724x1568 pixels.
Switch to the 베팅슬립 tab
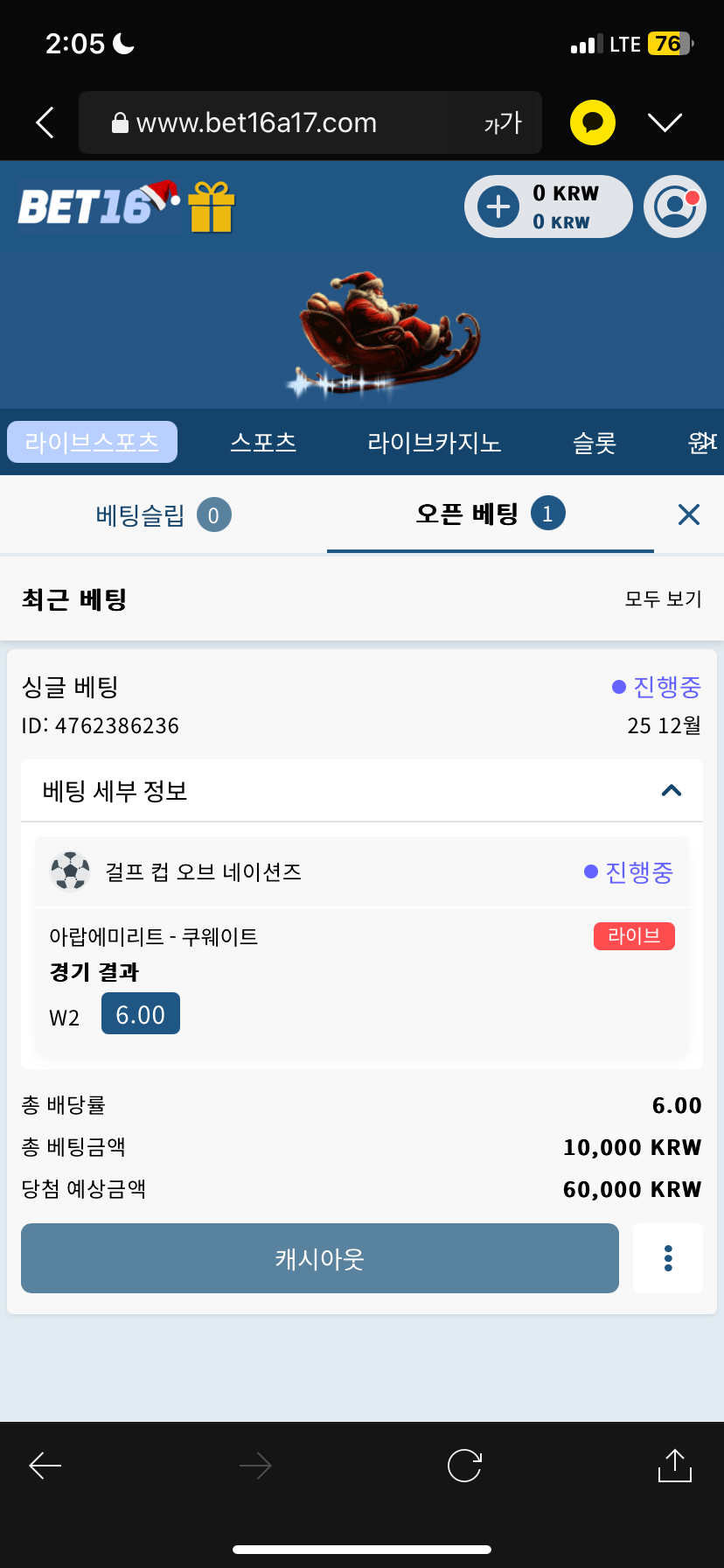(x=164, y=514)
